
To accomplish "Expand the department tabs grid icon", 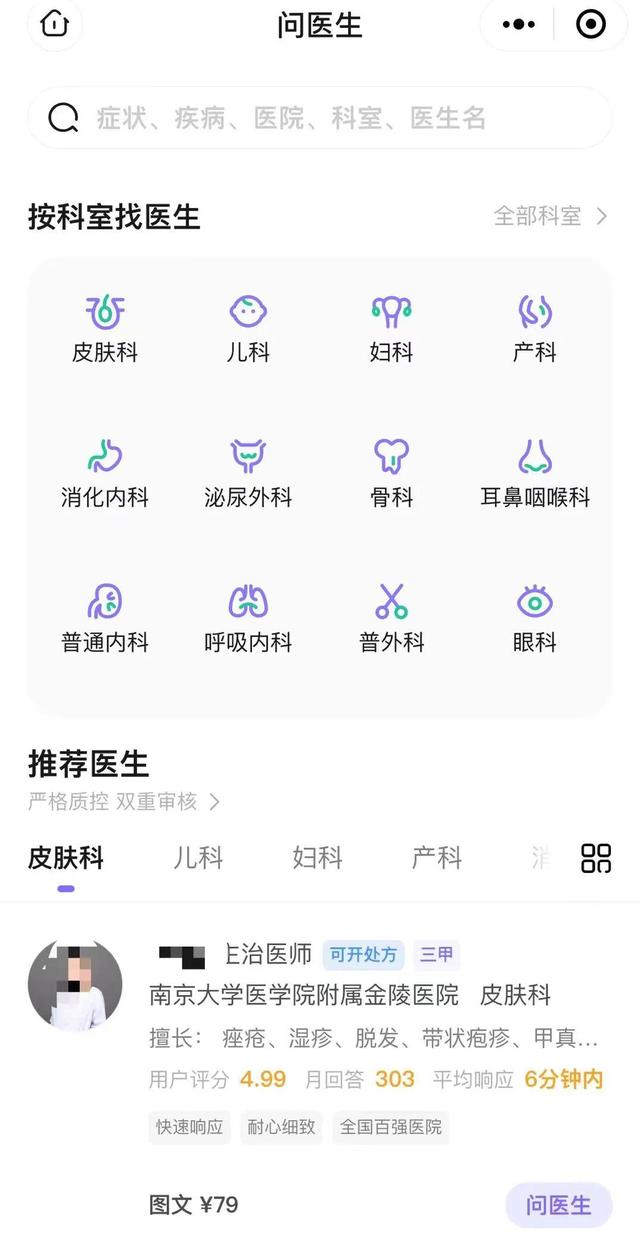I will click(x=596, y=858).
